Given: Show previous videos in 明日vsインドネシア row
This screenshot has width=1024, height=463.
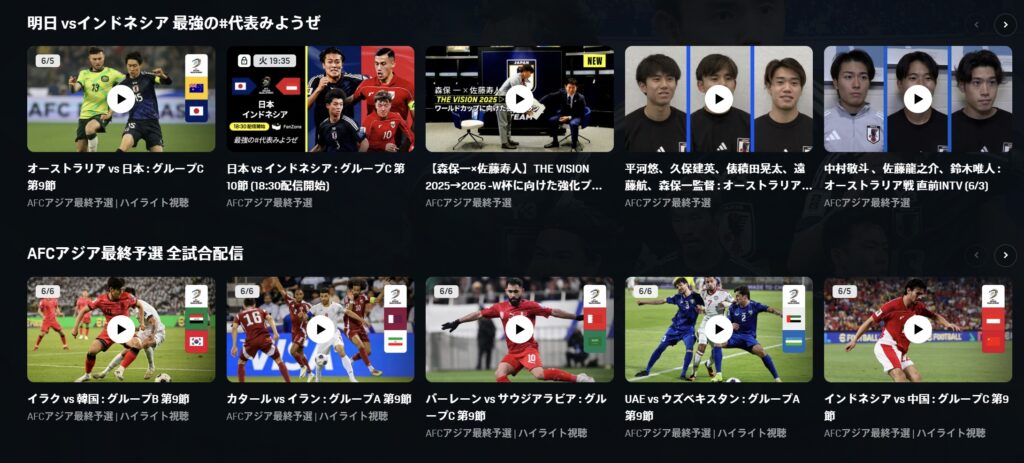Looking at the screenshot, I should [977, 25].
